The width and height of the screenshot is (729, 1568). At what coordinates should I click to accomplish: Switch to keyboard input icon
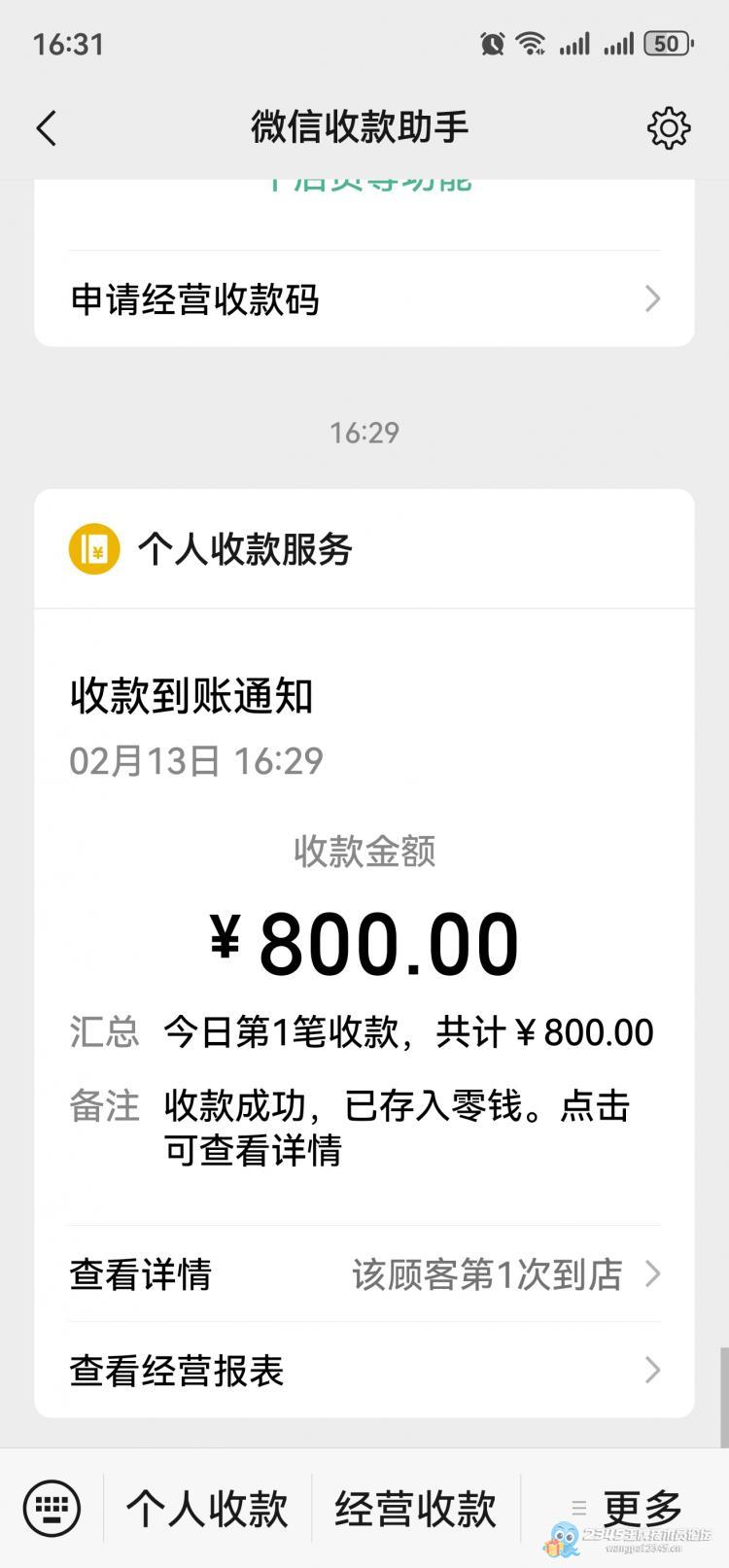tap(52, 1509)
